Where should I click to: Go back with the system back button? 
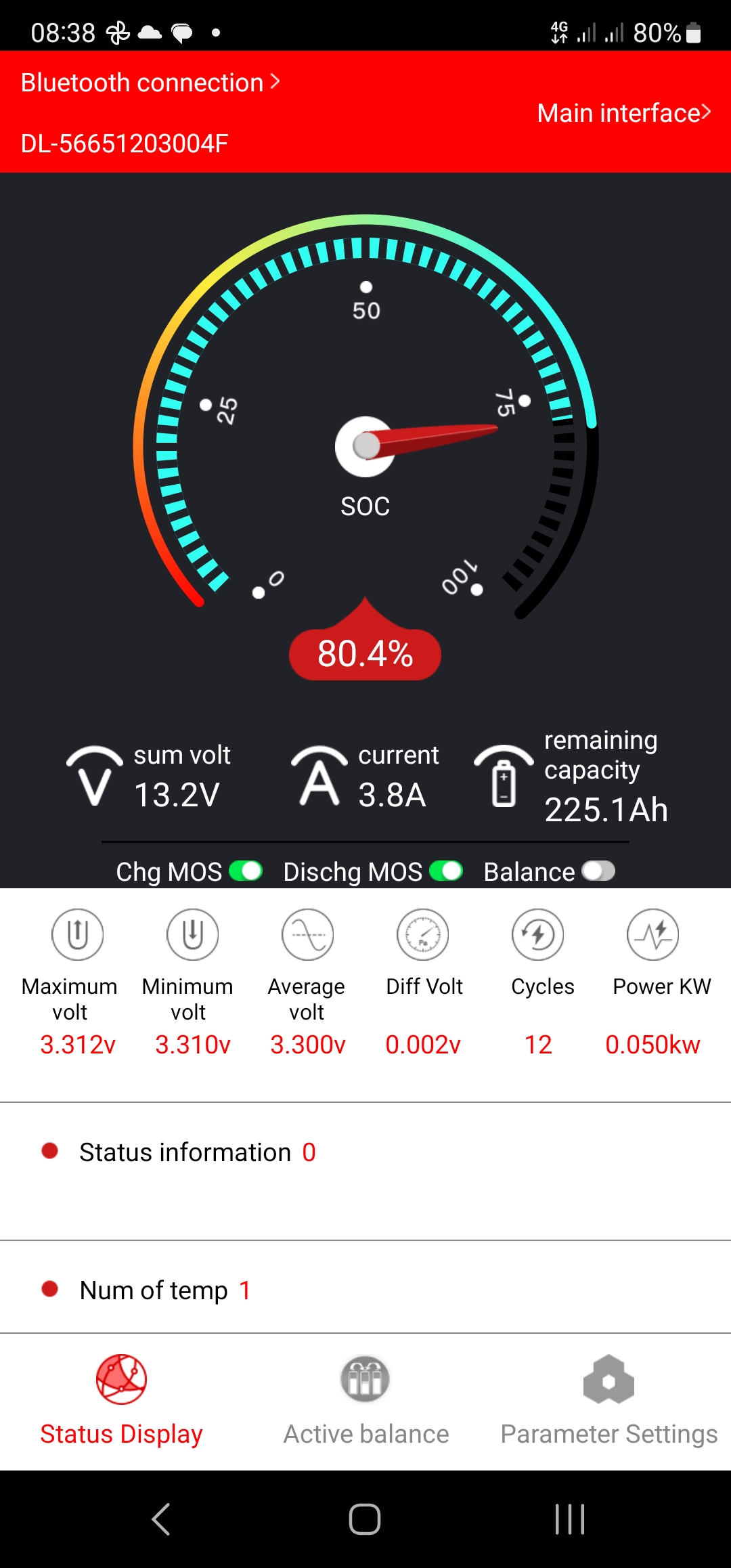click(161, 1519)
